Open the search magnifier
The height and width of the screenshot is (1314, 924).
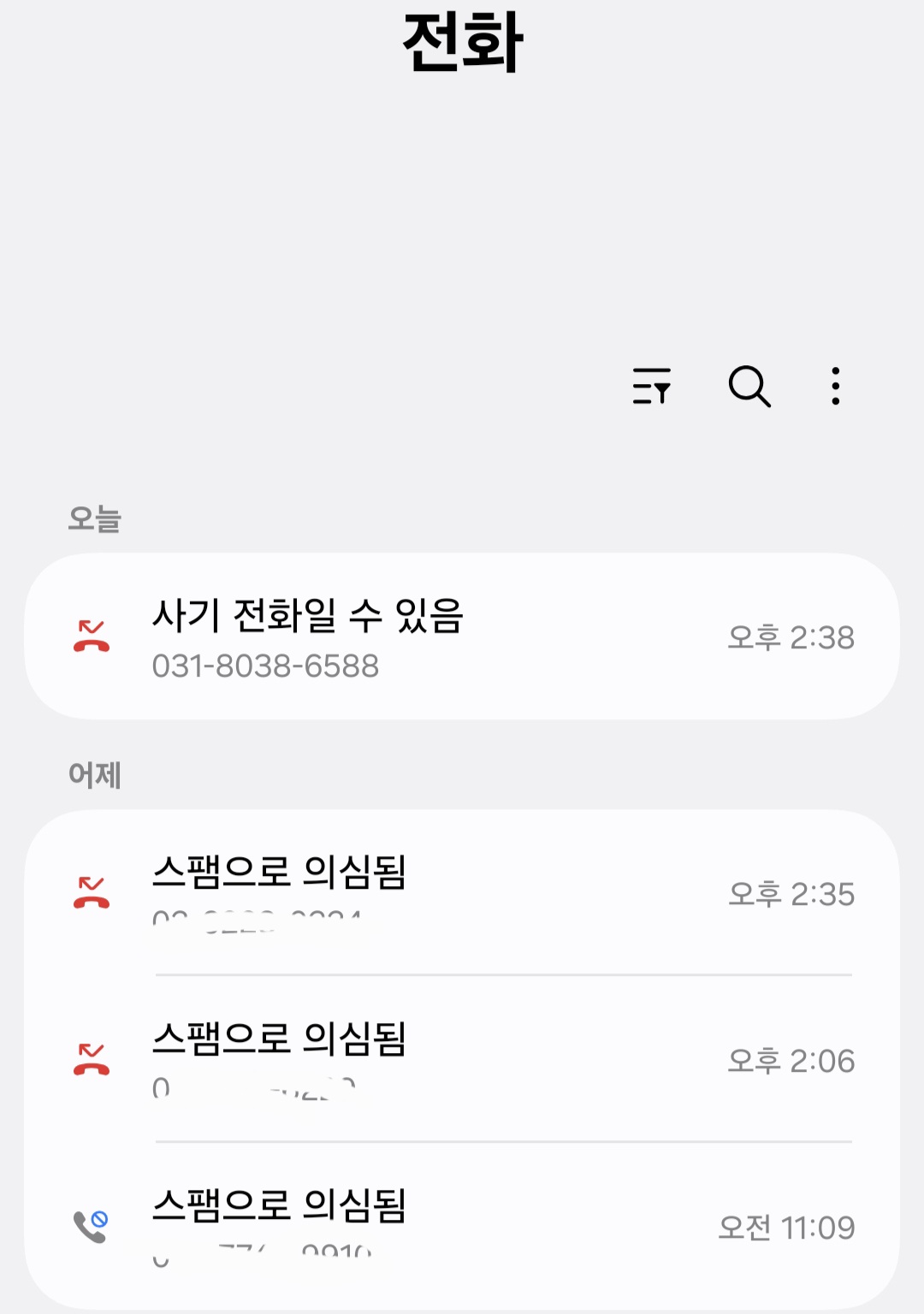[749, 386]
